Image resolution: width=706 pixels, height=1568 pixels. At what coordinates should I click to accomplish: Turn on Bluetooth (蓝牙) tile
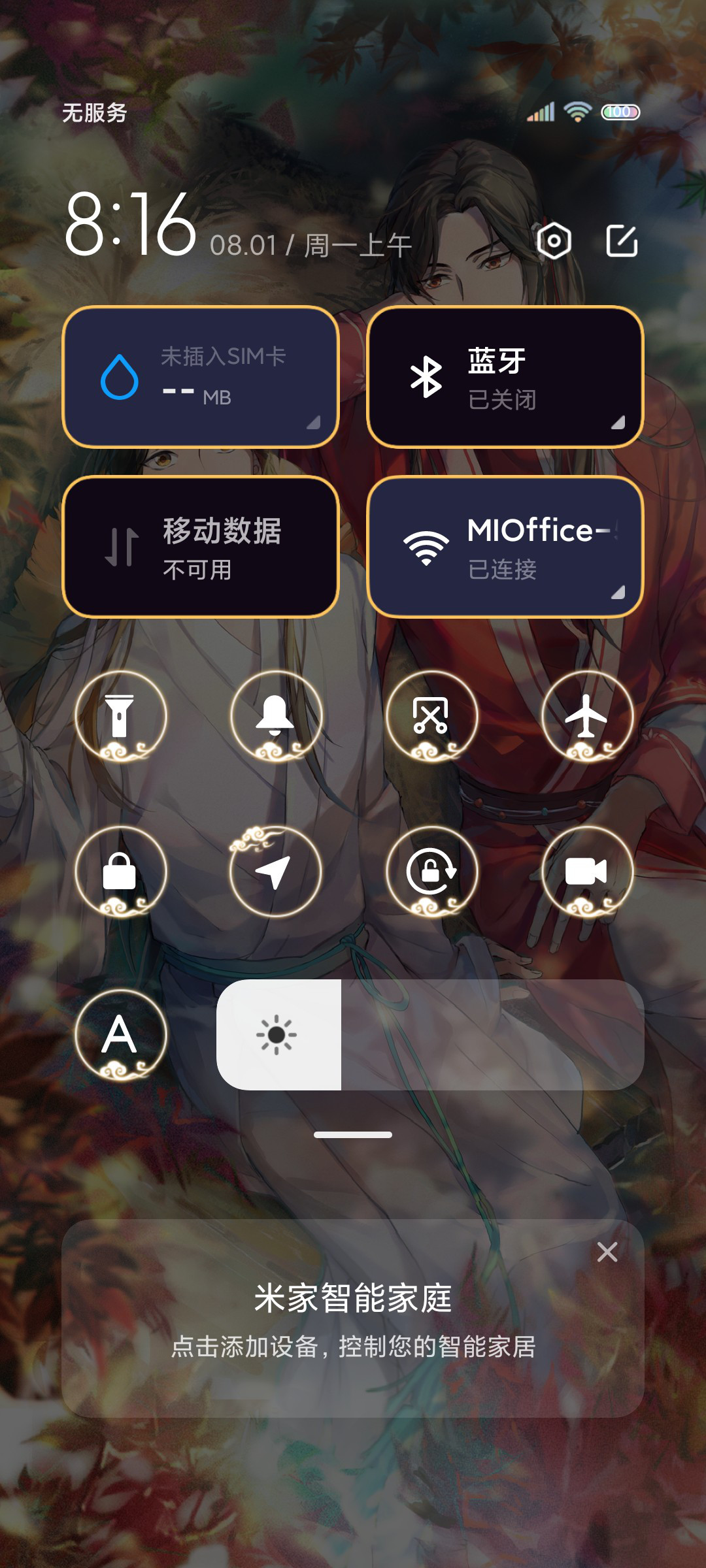505,377
